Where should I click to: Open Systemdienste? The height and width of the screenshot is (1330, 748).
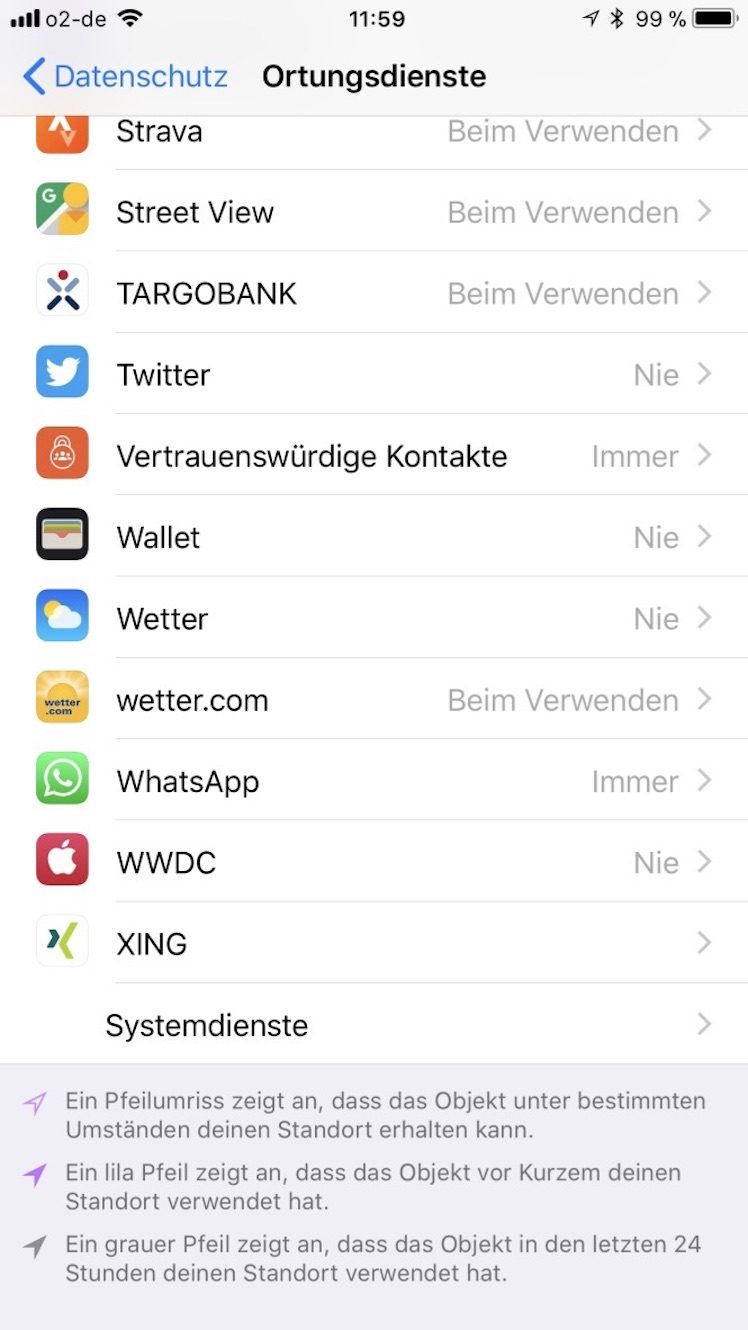[374, 1024]
